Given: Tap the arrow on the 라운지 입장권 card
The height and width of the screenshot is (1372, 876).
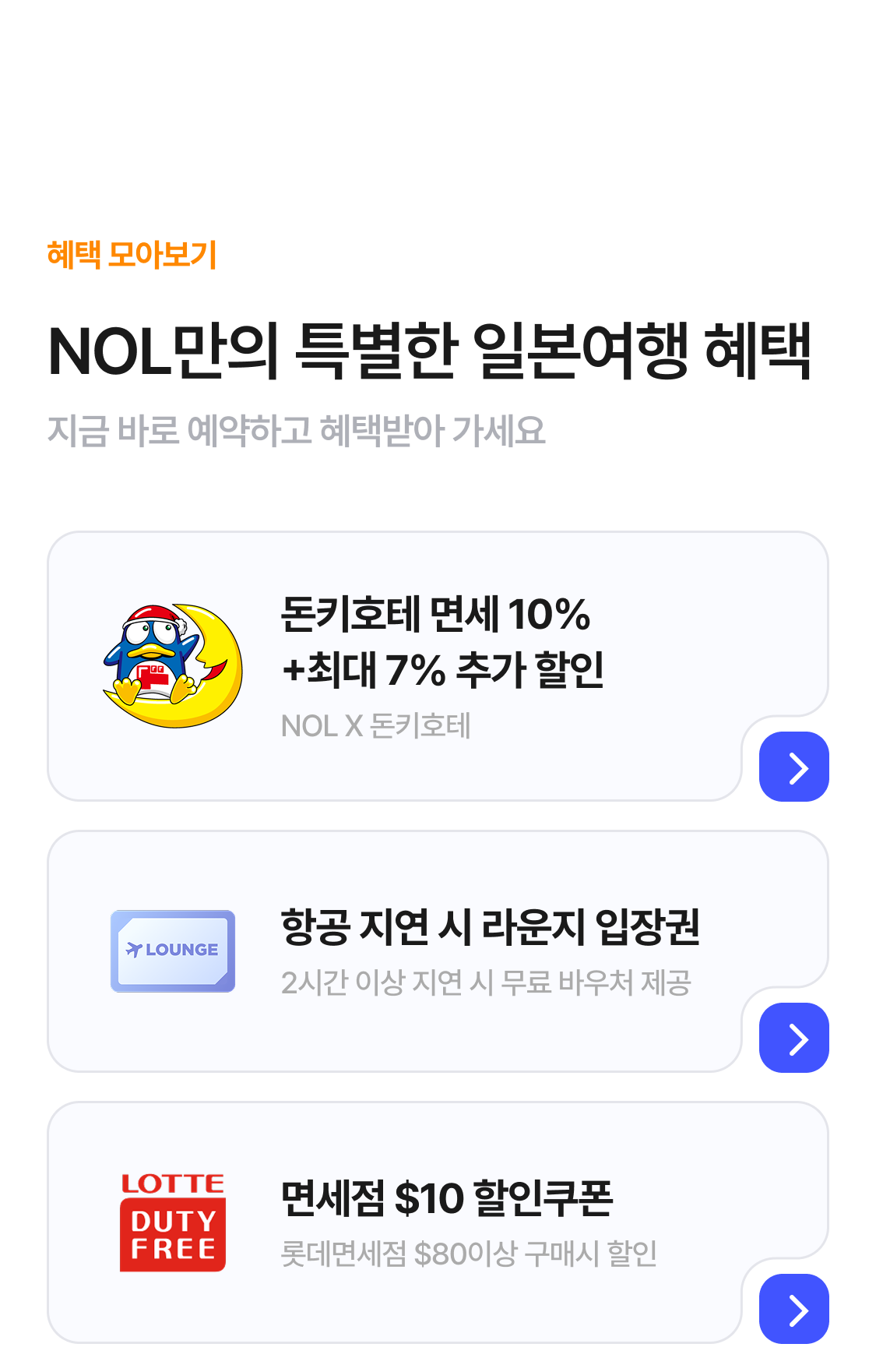Looking at the screenshot, I should 793,1038.
